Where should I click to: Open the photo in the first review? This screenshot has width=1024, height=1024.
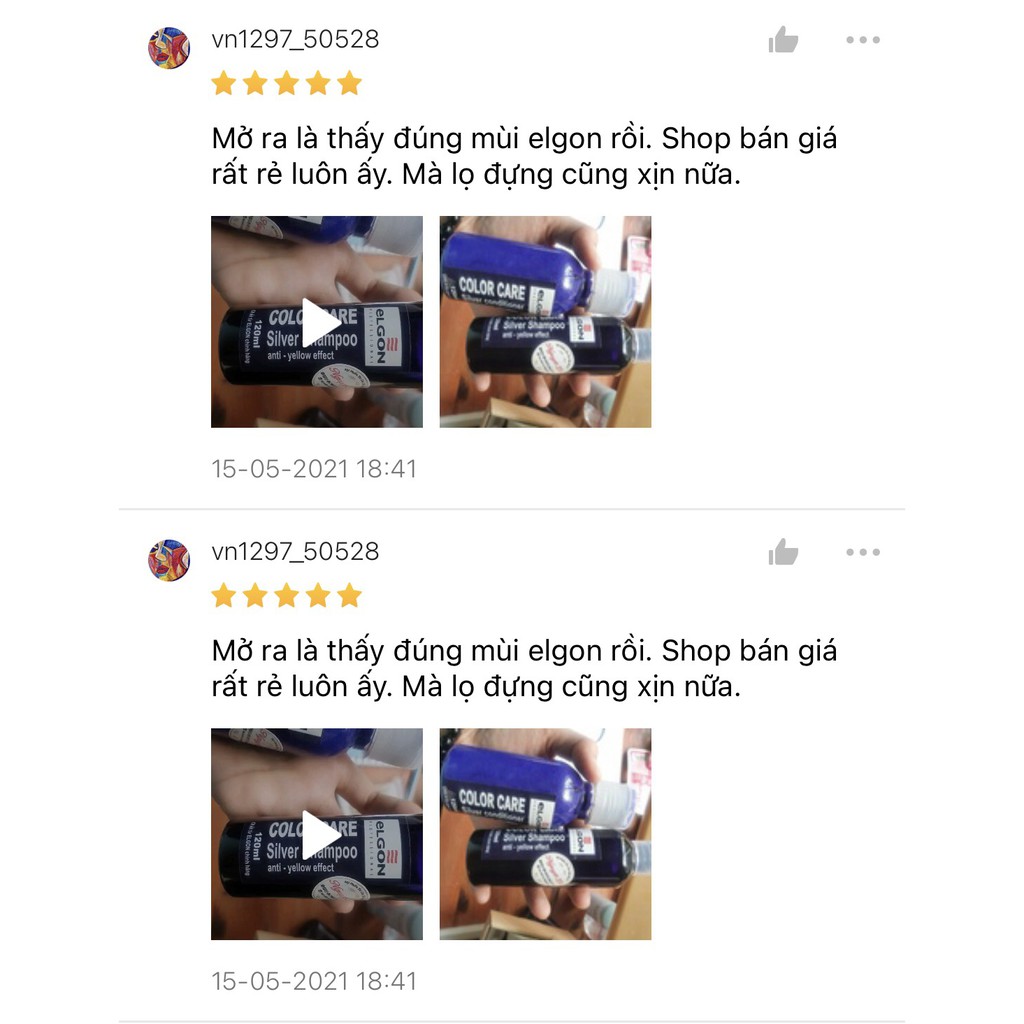click(x=545, y=322)
